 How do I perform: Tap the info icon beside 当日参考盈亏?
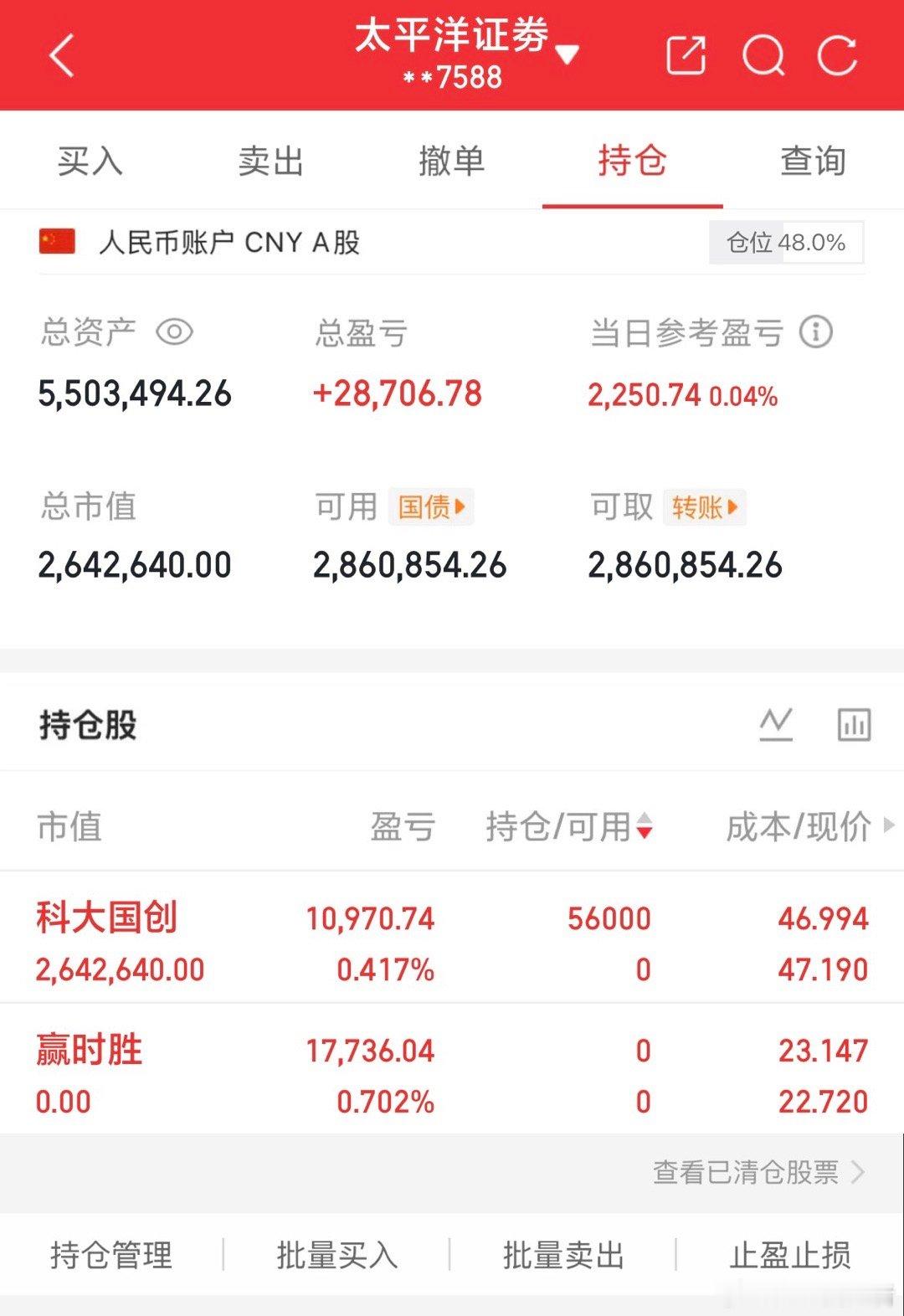pos(816,332)
